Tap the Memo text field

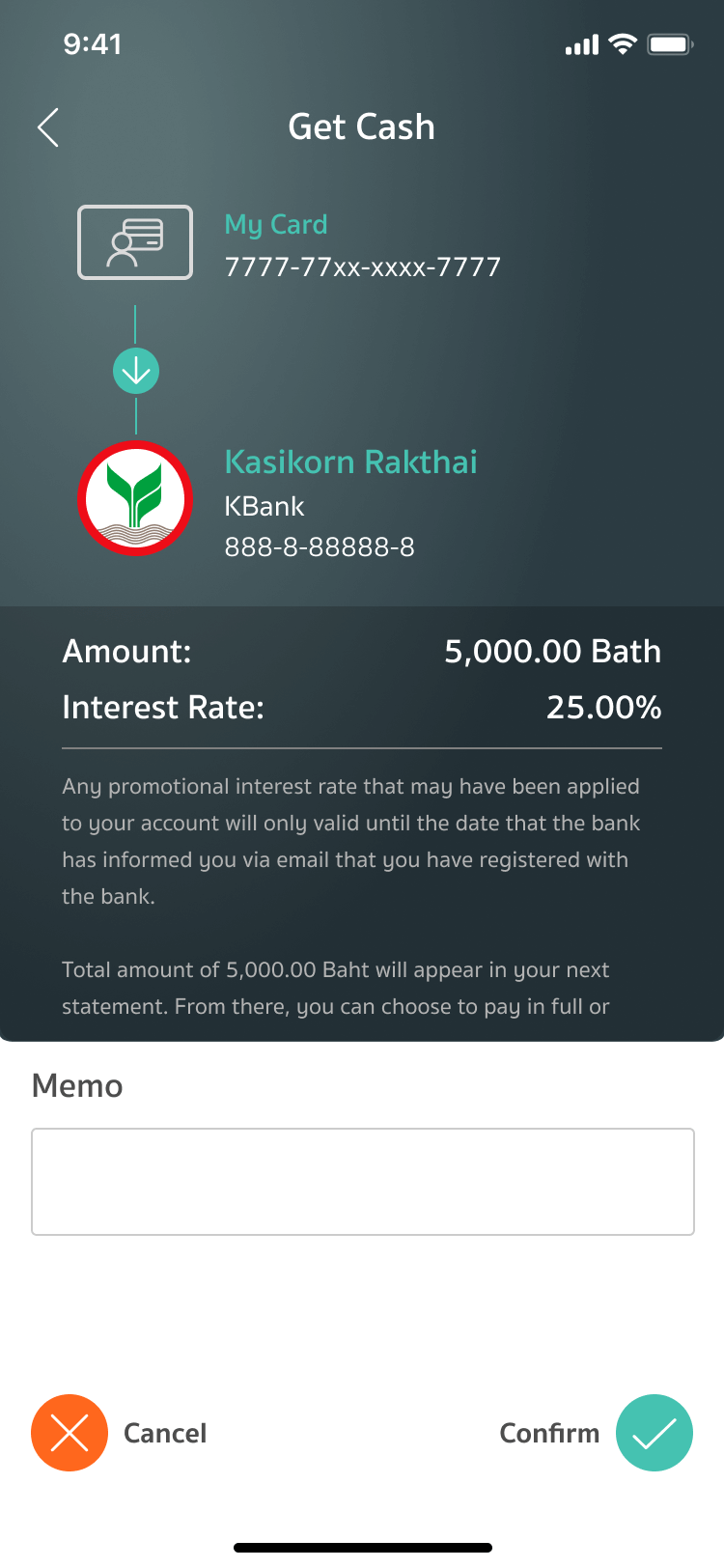coord(362,1181)
